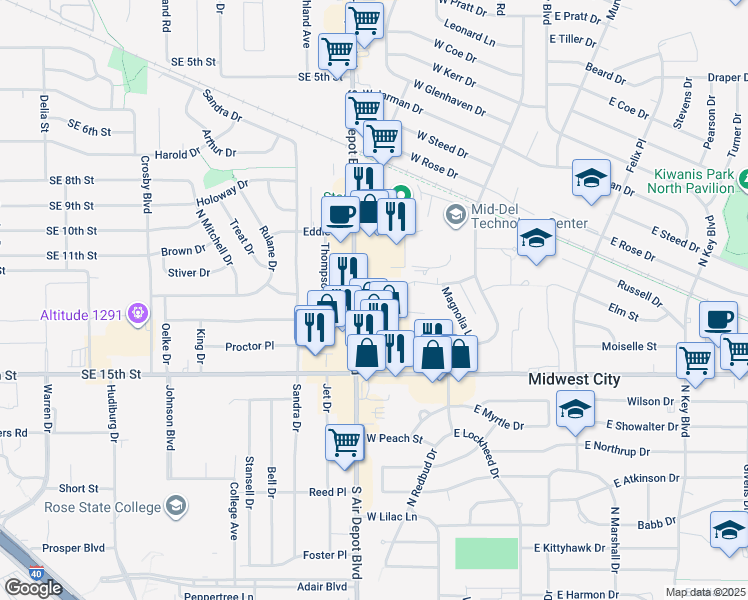Viewport: 748px width, 600px height.
Task: Select the grocery cart marker near W Peach St
Action: pos(345,442)
